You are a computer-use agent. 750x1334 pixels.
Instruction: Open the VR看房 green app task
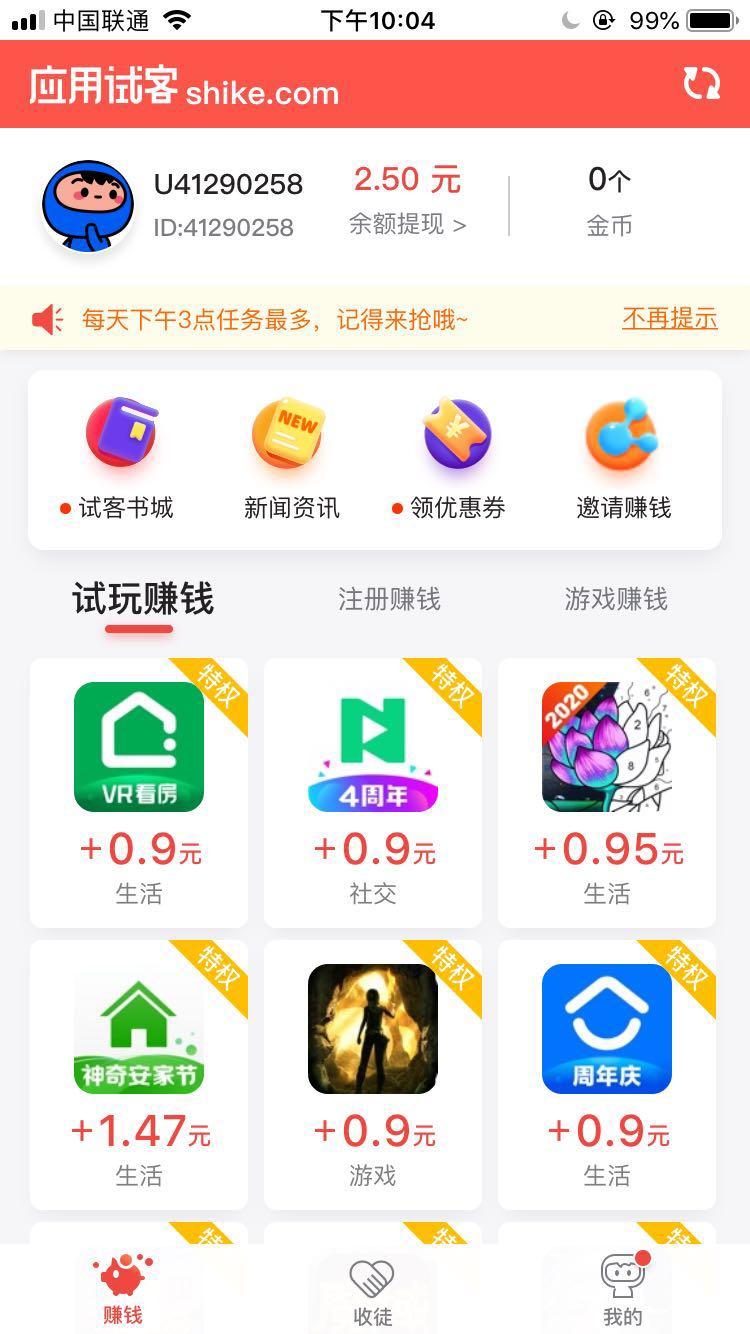pos(138,745)
